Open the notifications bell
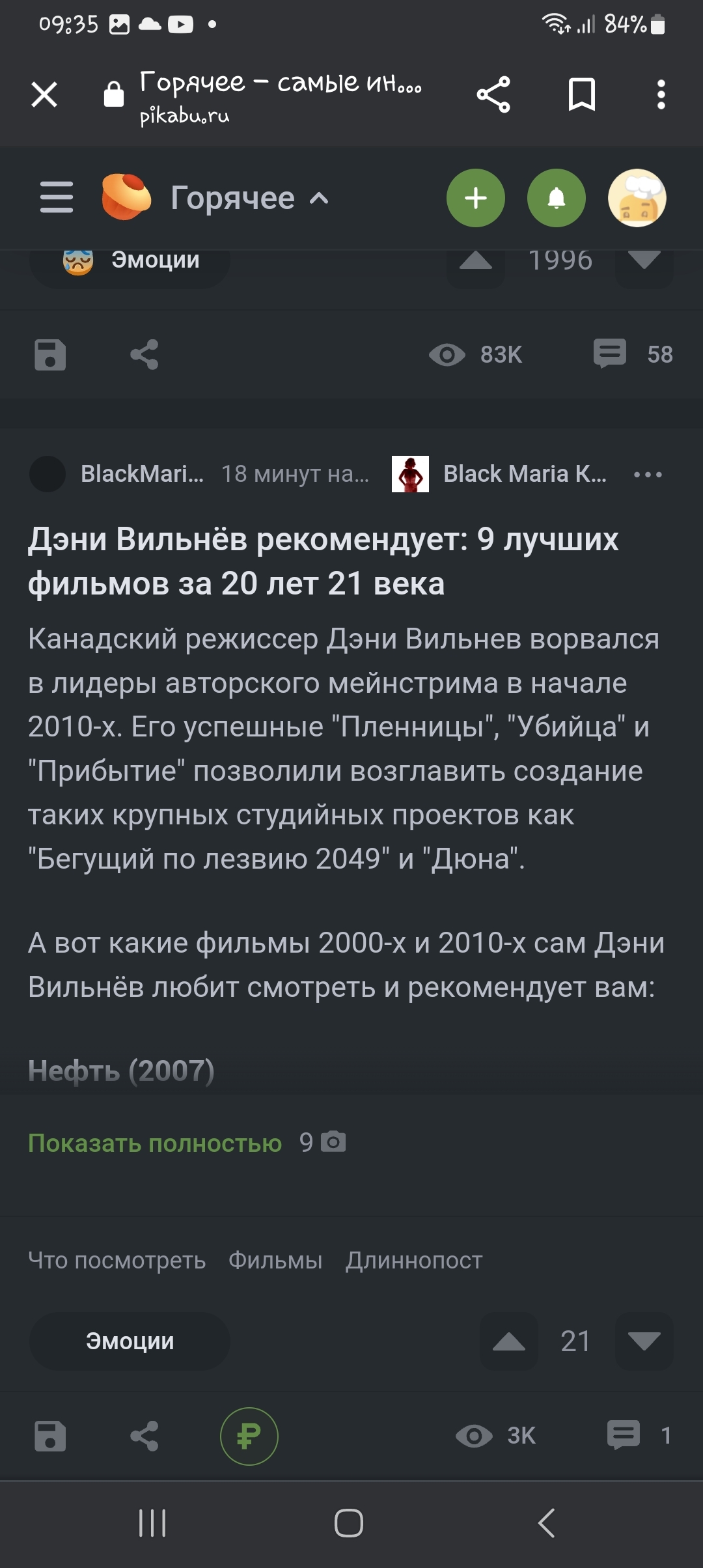 point(556,198)
